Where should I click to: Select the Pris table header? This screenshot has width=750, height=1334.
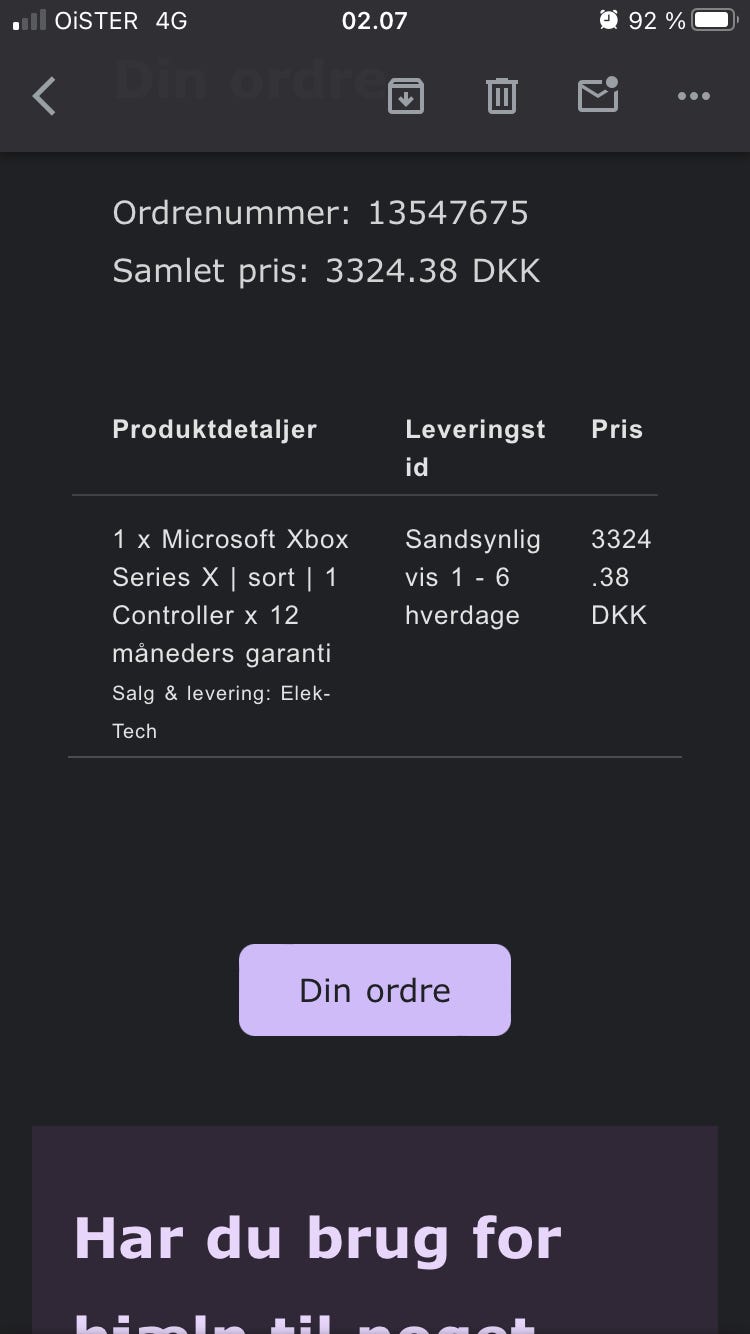617,429
